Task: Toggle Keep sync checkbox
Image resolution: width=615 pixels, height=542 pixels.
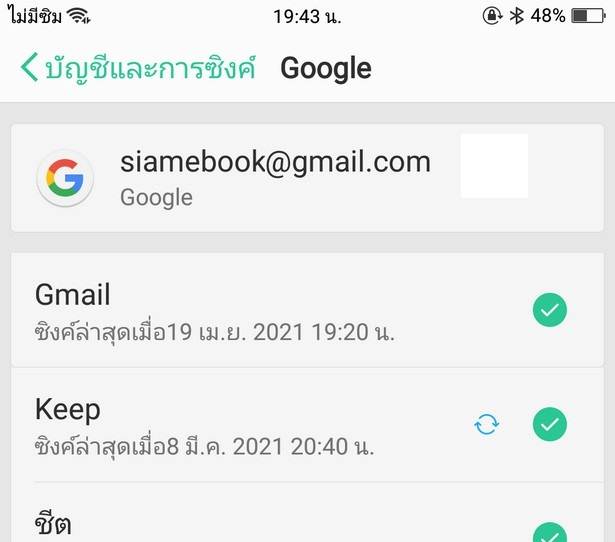Action: click(549, 424)
